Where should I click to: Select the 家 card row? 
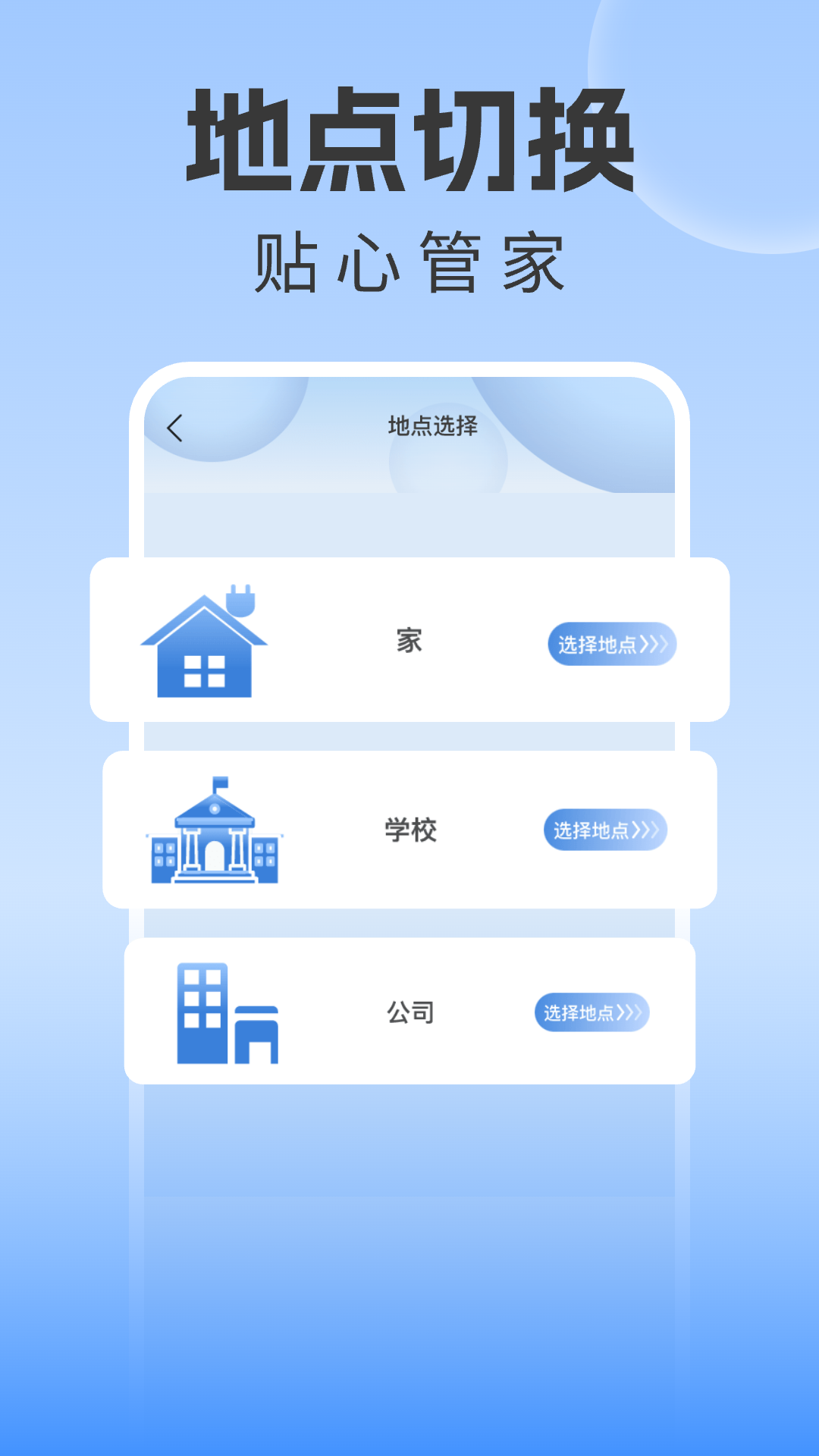409,641
